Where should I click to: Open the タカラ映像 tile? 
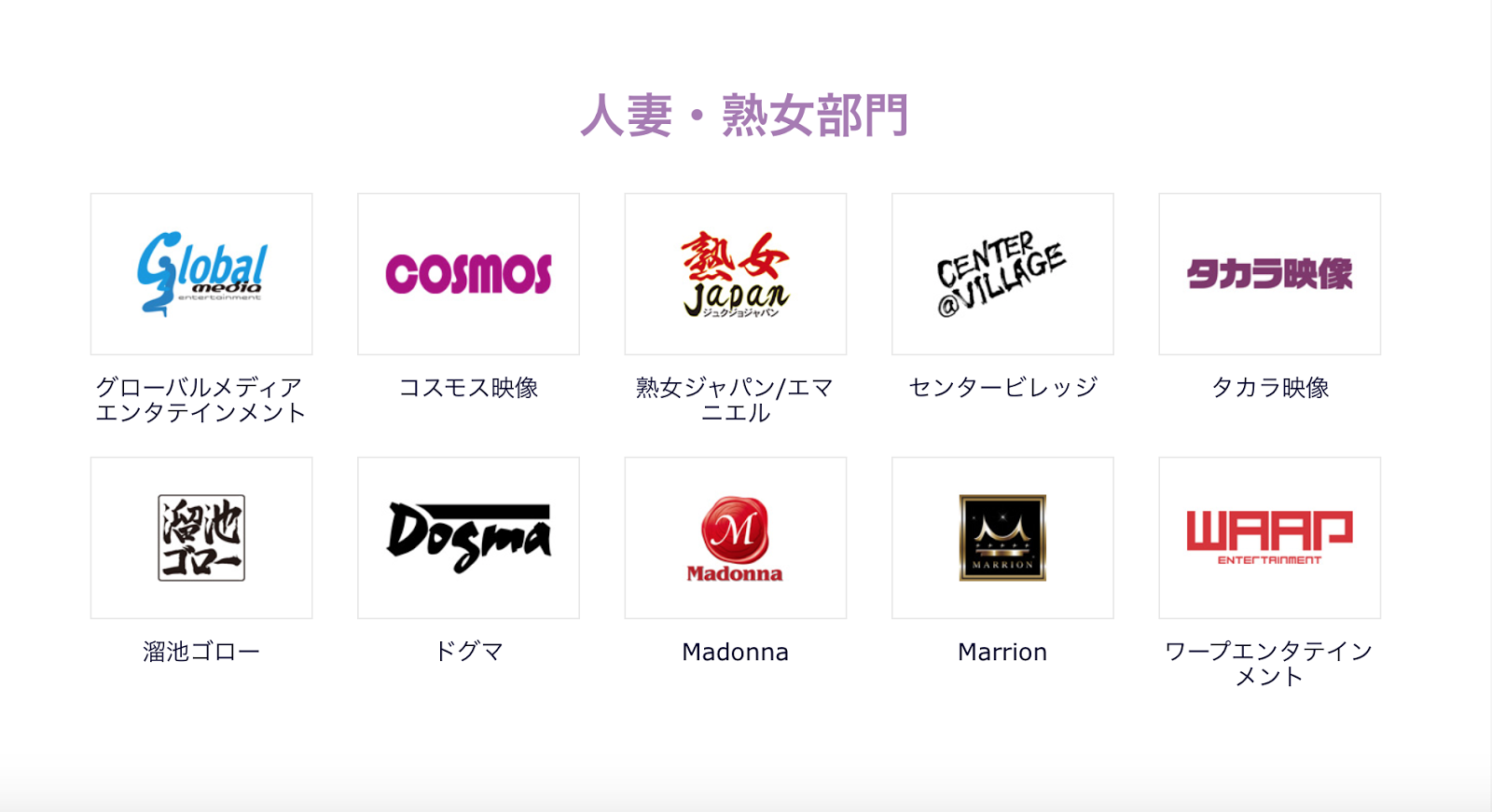(1269, 274)
